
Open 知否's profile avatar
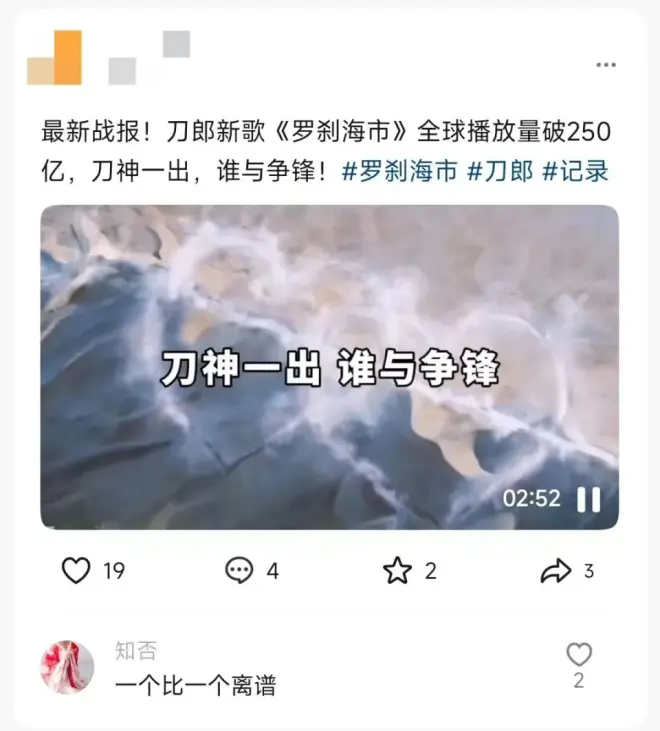pos(67,667)
